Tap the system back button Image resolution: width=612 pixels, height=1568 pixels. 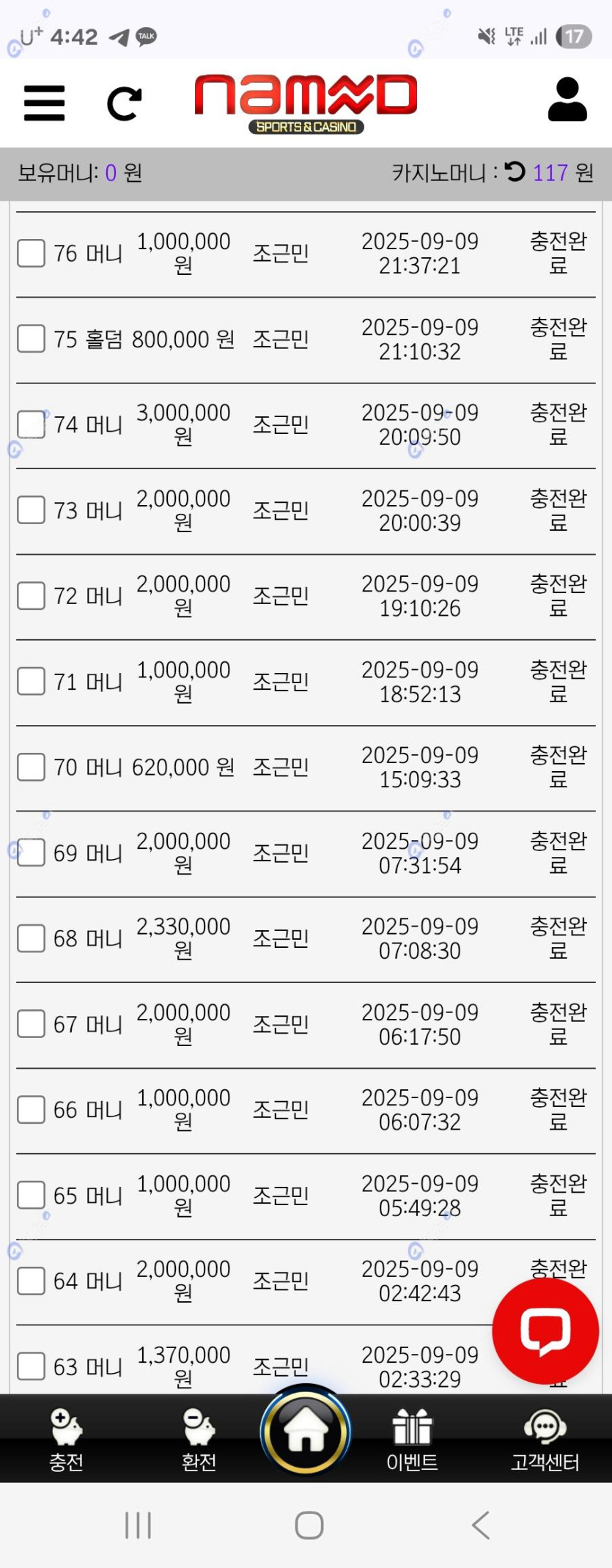[x=481, y=1525]
